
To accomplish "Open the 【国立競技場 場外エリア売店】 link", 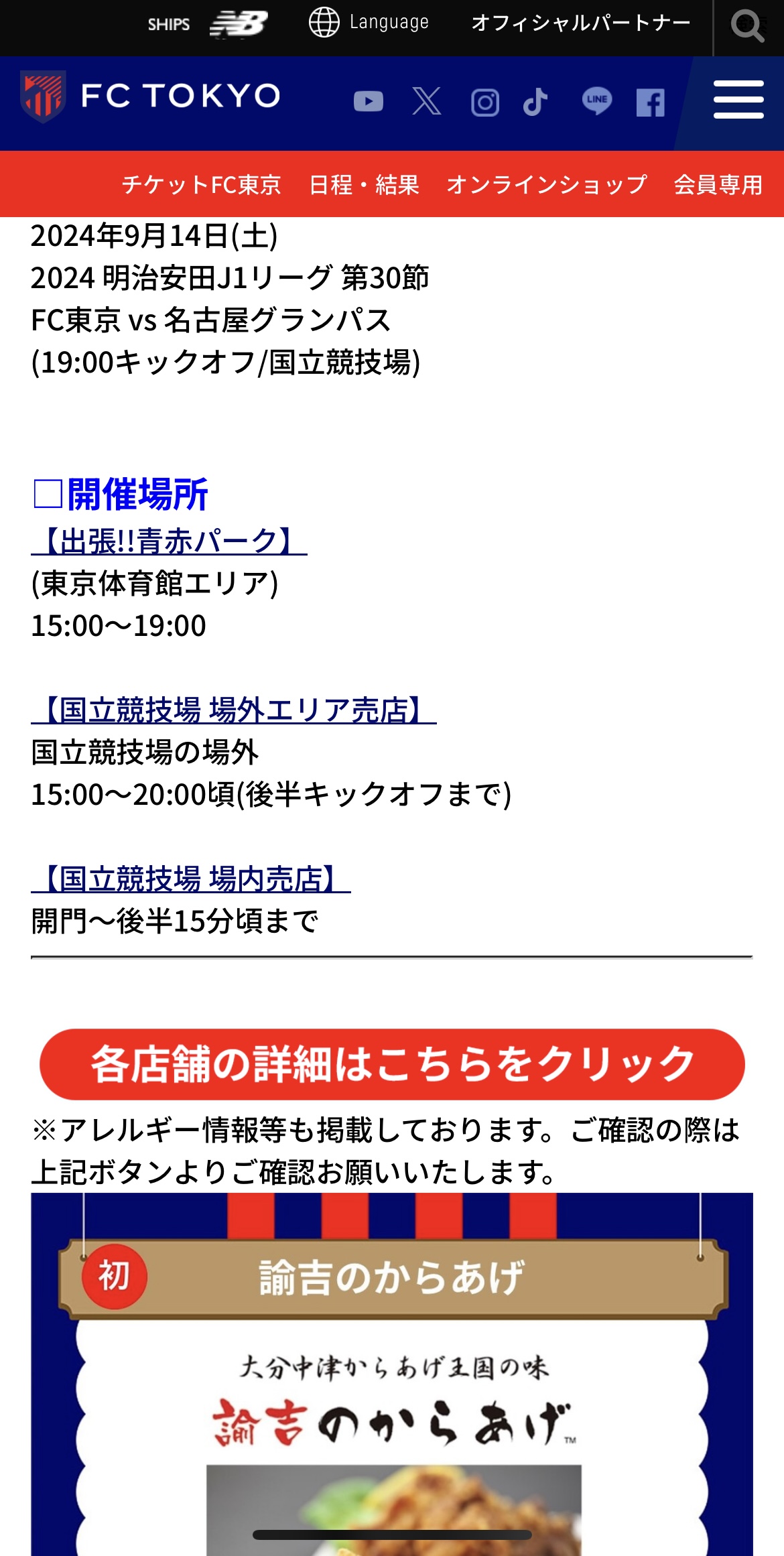I will pos(234,710).
